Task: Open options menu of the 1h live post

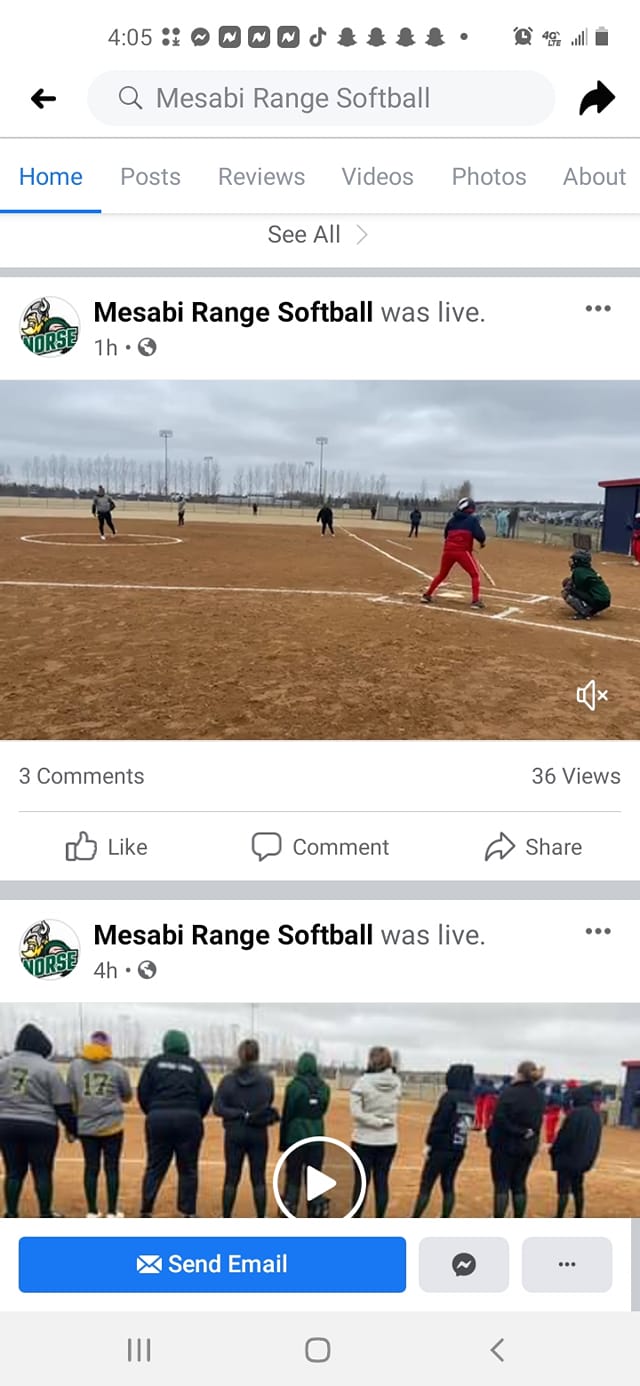Action: point(597,308)
